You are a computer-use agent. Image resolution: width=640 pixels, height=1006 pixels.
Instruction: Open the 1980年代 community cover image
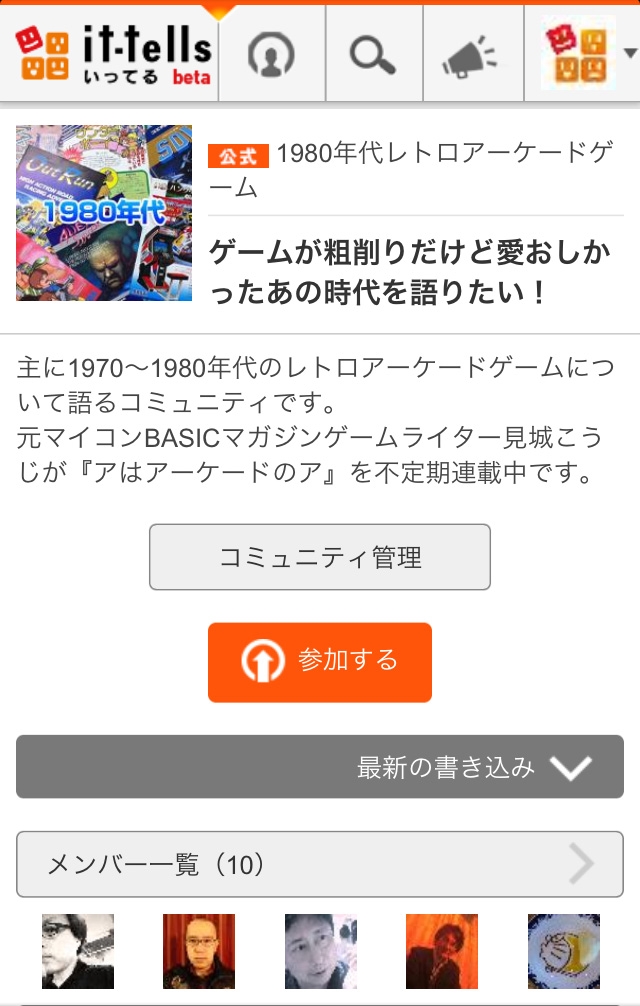point(104,213)
